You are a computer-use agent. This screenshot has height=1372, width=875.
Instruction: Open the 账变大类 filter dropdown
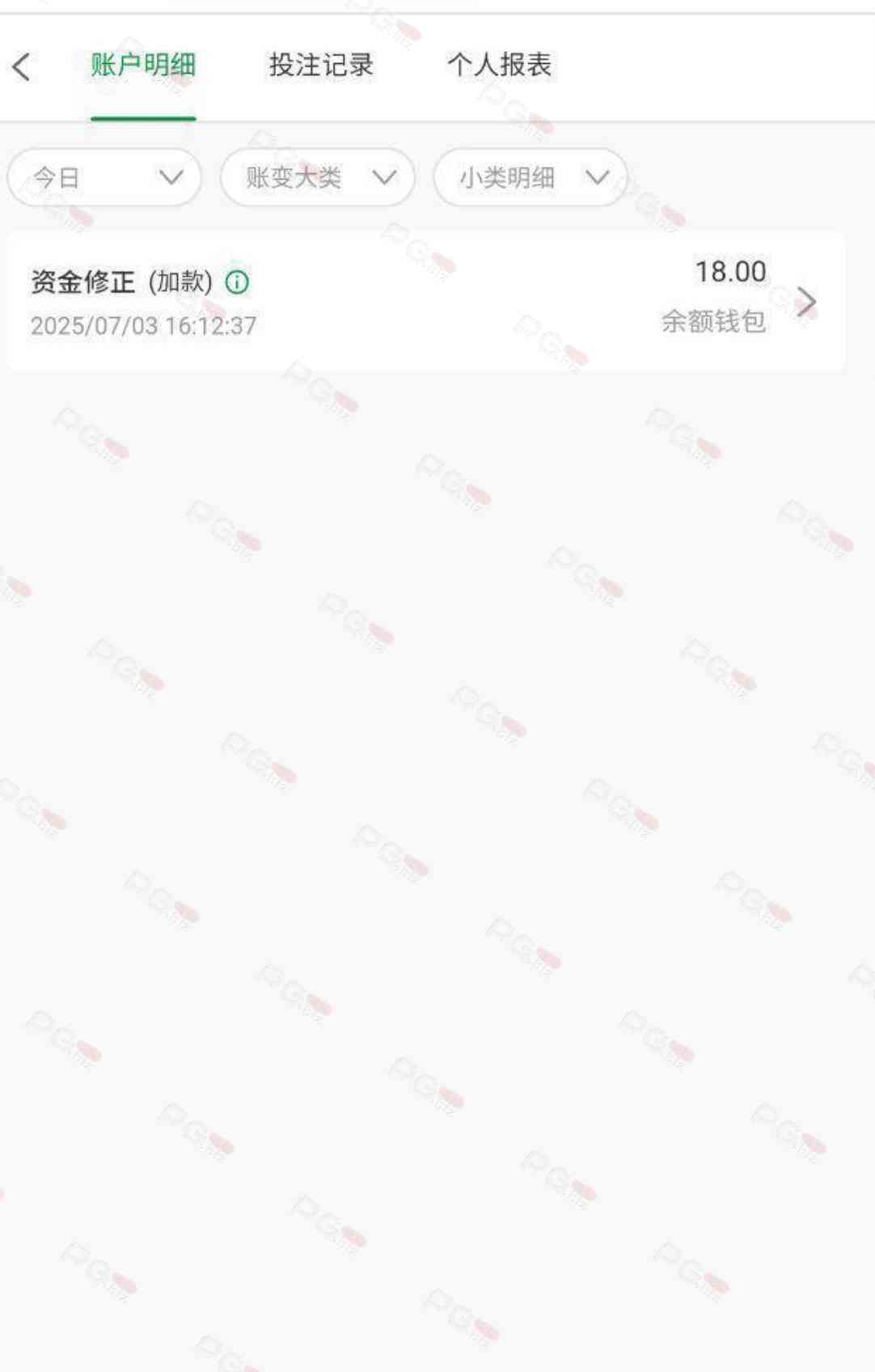pyautogui.click(x=318, y=177)
